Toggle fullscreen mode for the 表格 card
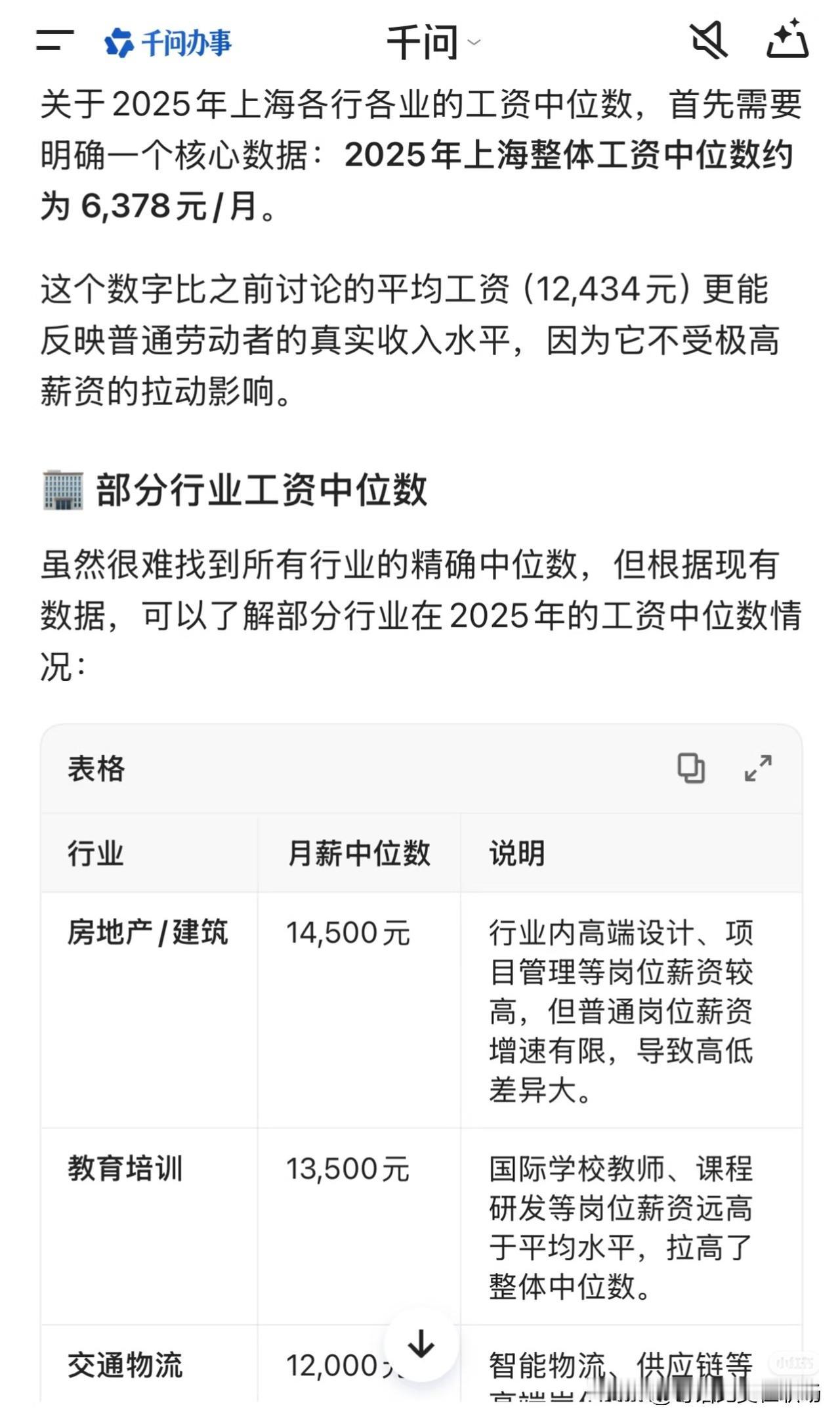Viewport: 840px width, 1422px height. (x=758, y=769)
